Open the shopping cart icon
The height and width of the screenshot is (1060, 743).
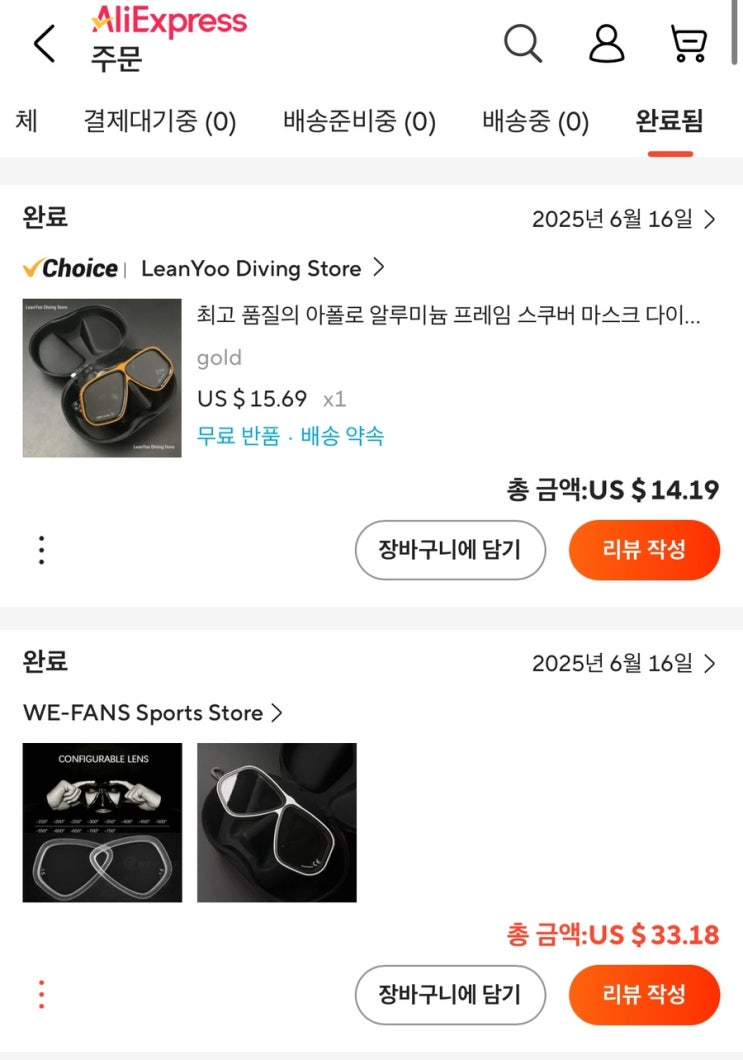click(x=689, y=44)
